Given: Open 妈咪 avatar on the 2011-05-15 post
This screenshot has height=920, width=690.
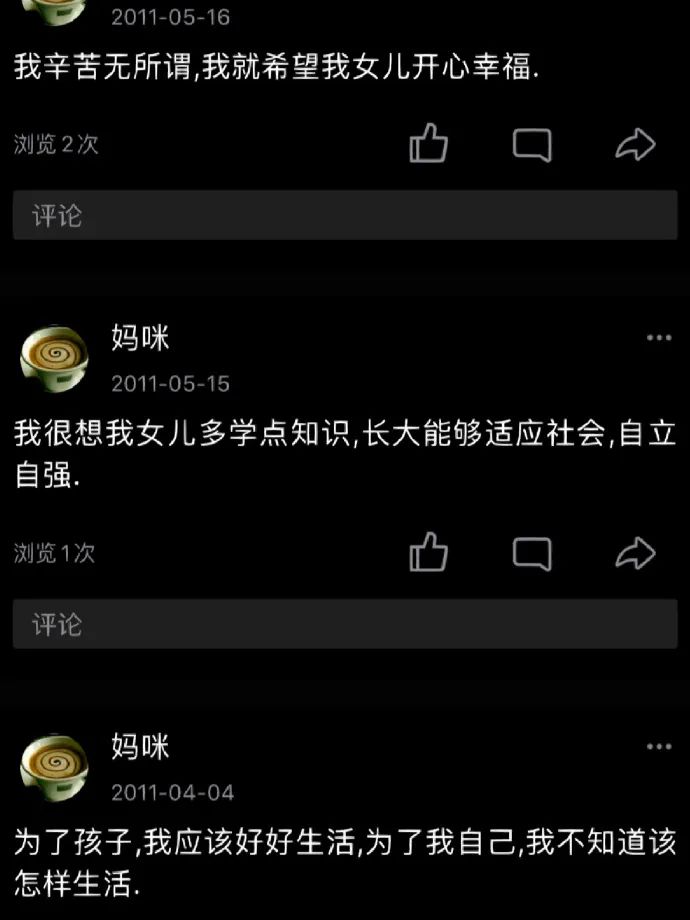Looking at the screenshot, I should tap(55, 356).
